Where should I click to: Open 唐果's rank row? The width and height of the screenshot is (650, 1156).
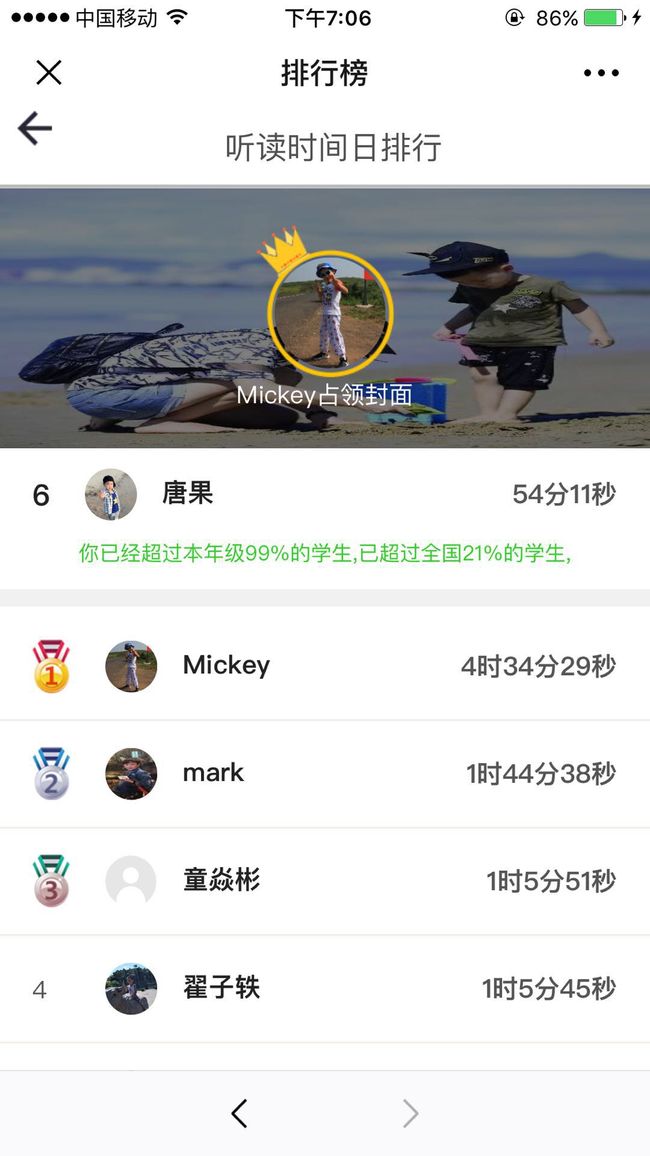pos(325,494)
